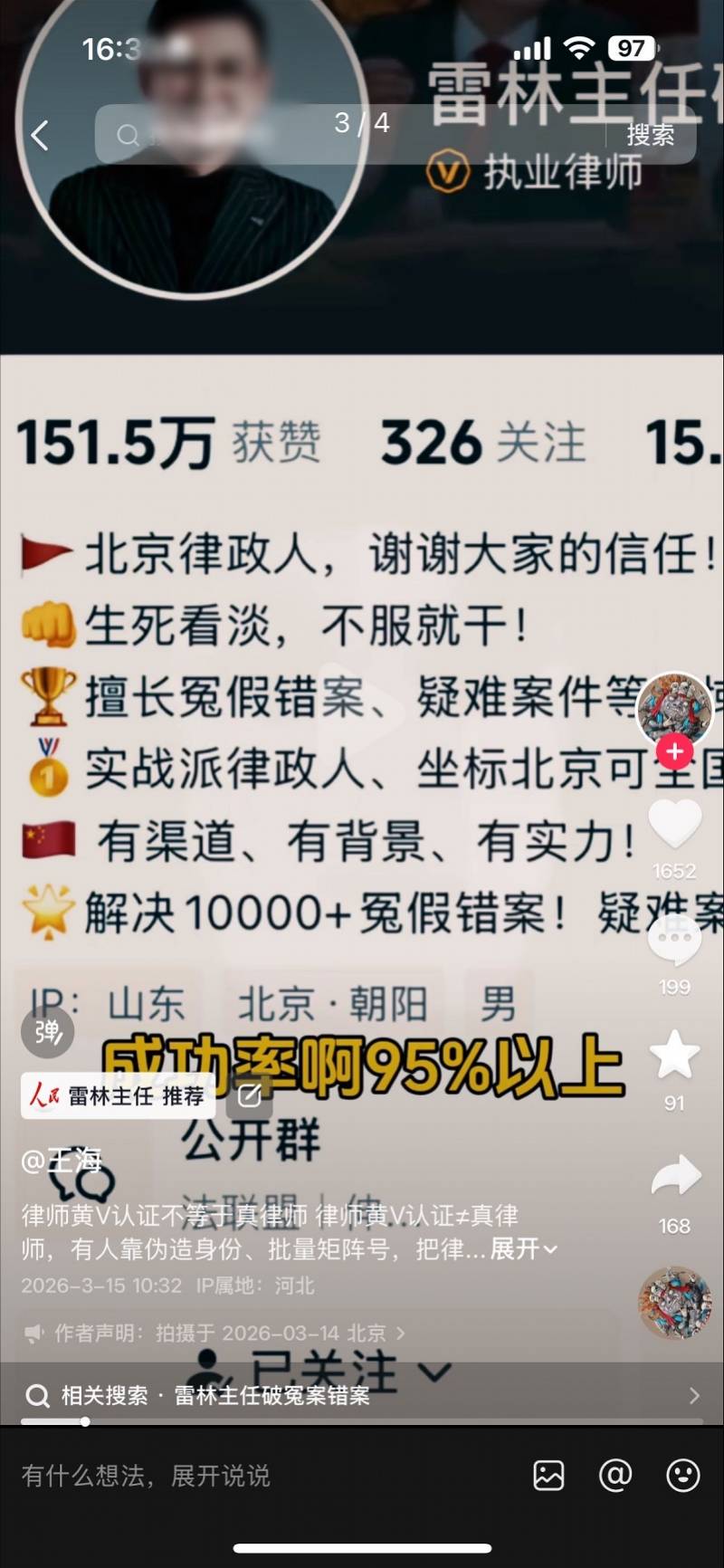The width and height of the screenshot is (724, 1568).
Task: Follow the author with the plus badge
Action: (x=674, y=751)
